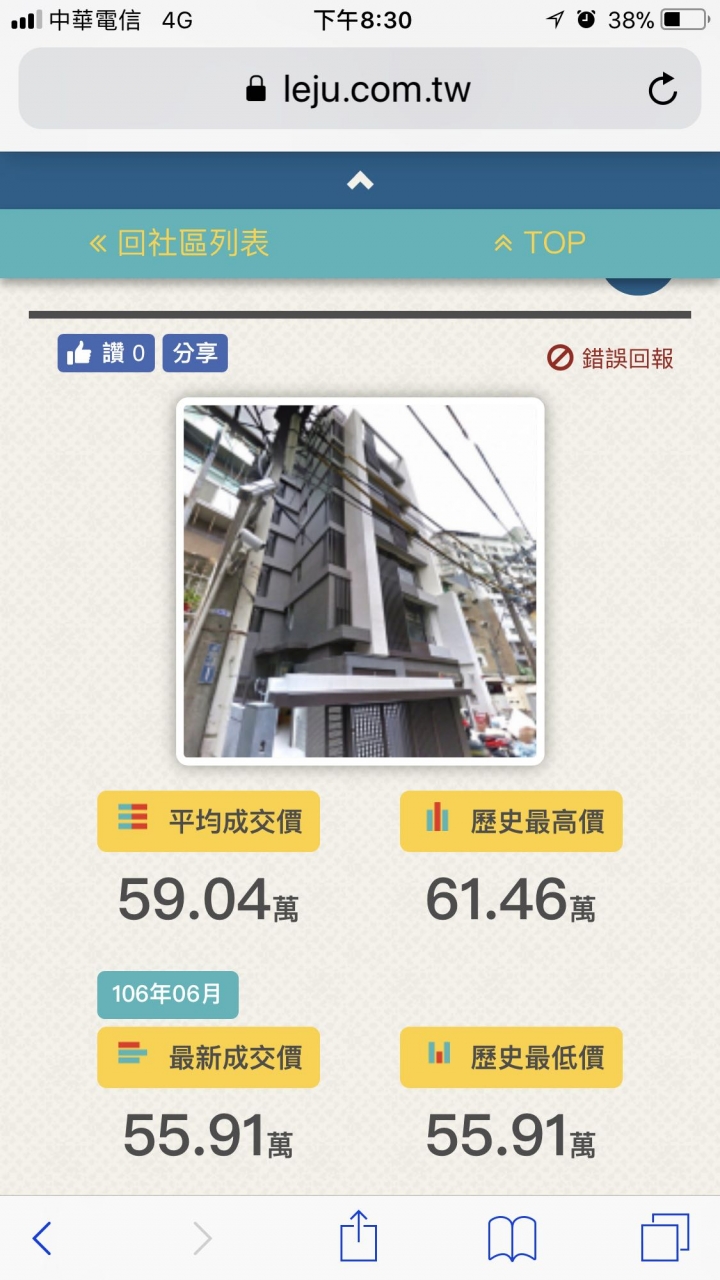This screenshot has width=720, height=1280.
Task: Collapse the blue header with up chevron
Action: (x=360, y=181)
